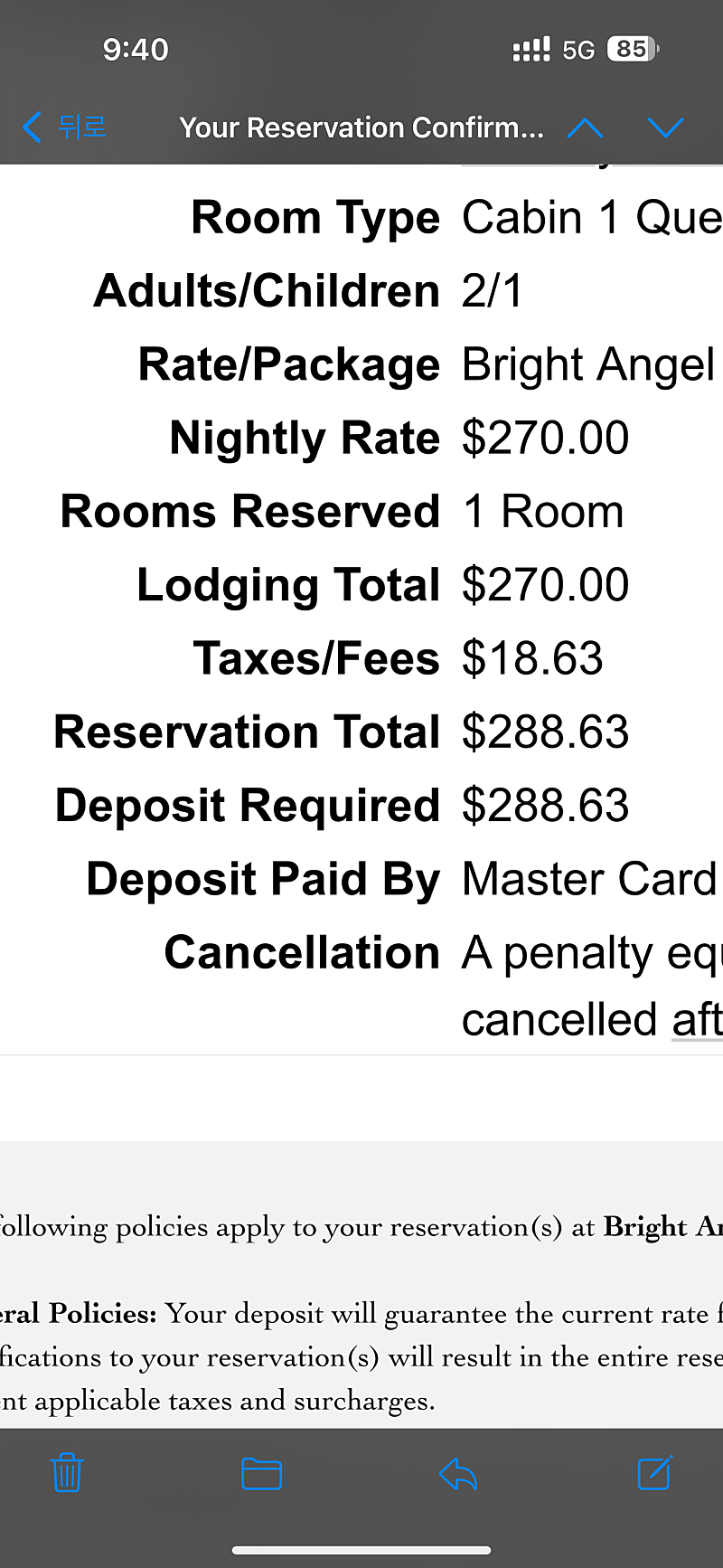Compose a new email message
723x1568 pixels.
[x=654, y=1472]
